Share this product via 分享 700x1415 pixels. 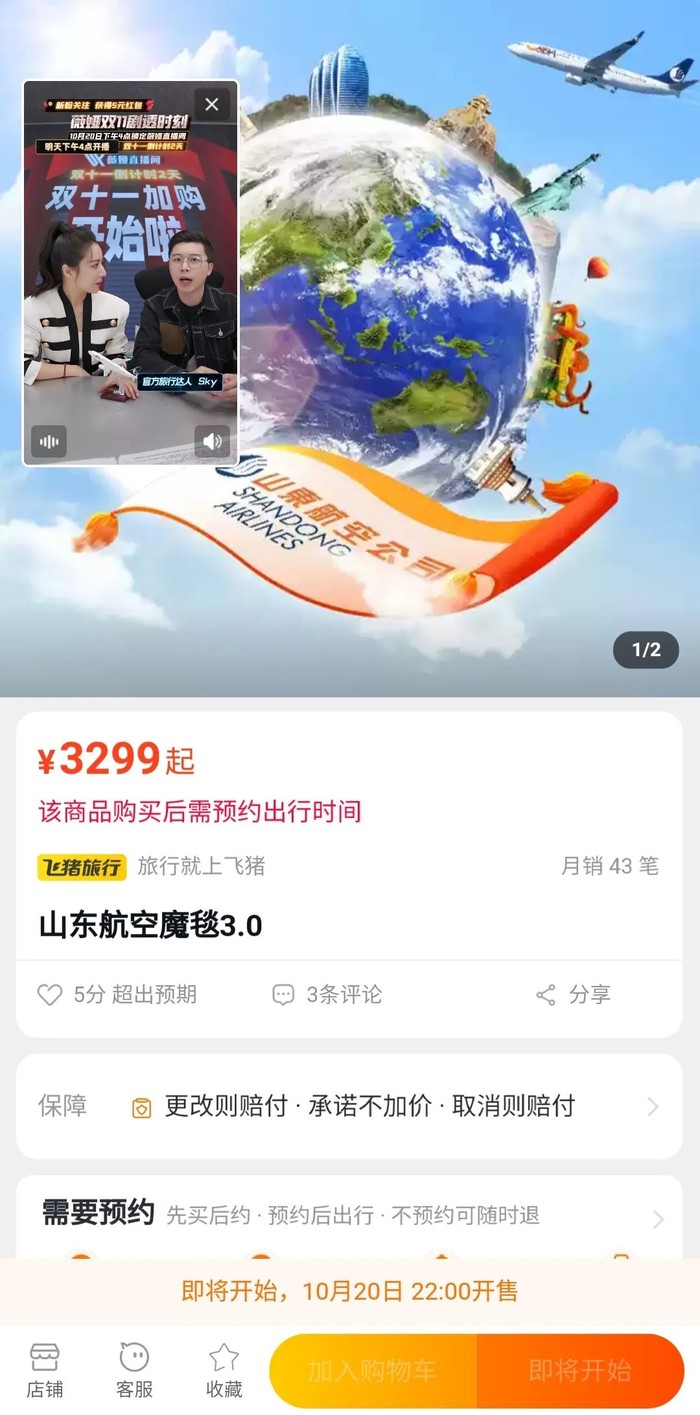pos(574,994)
